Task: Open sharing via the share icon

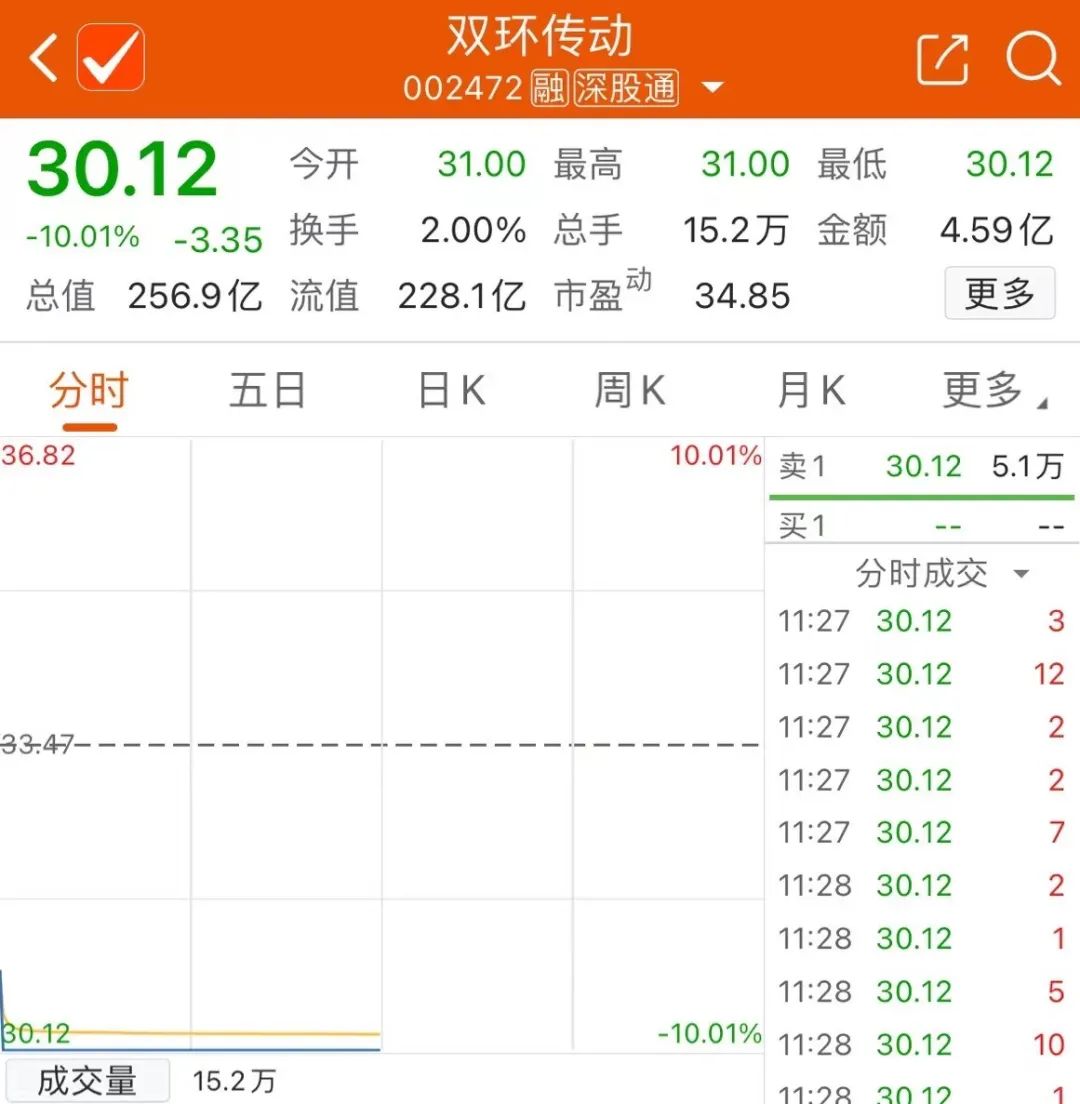Action: 941,60
